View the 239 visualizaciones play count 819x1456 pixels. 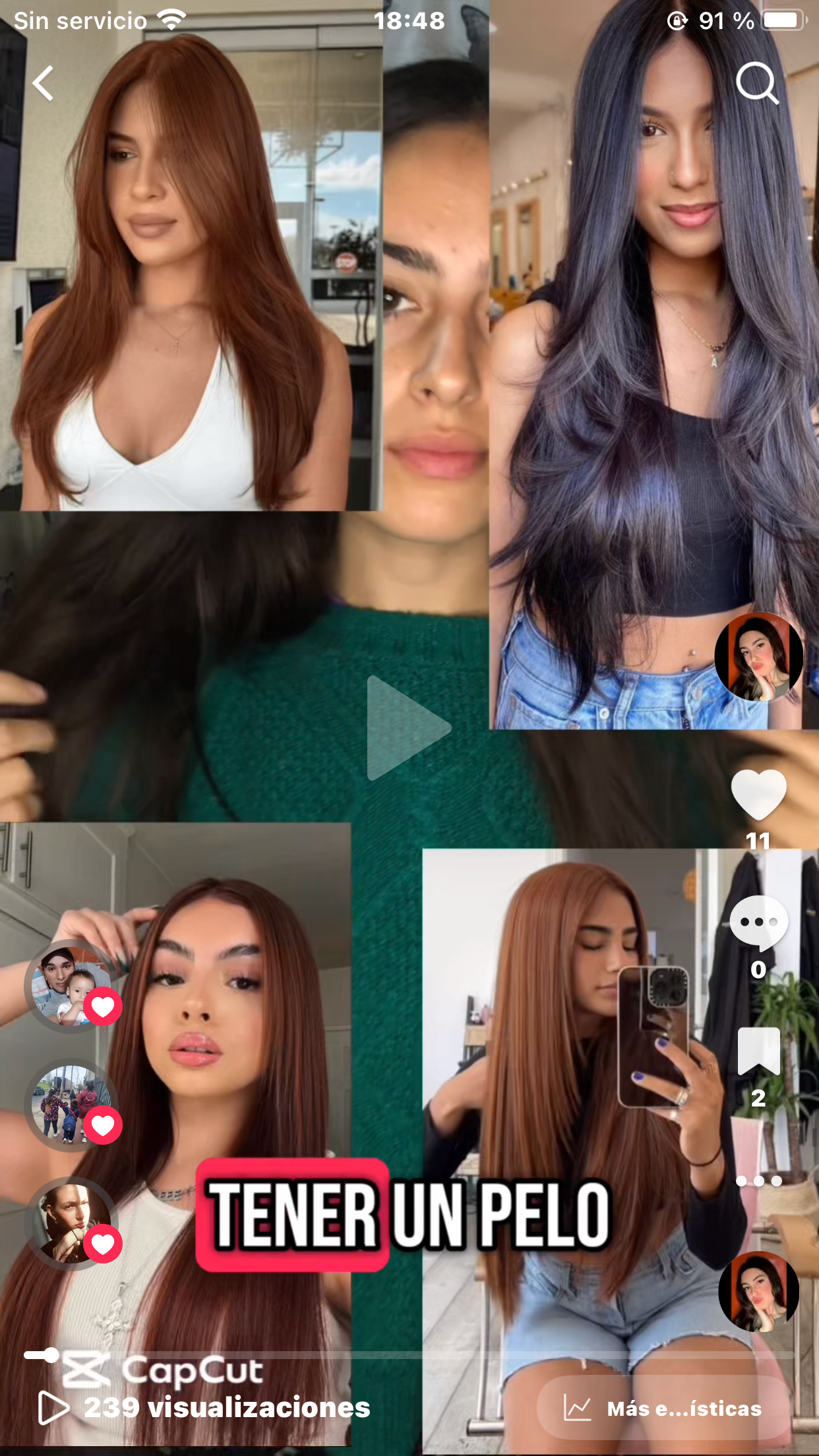pyautogui.click(x=204, y=1408)
